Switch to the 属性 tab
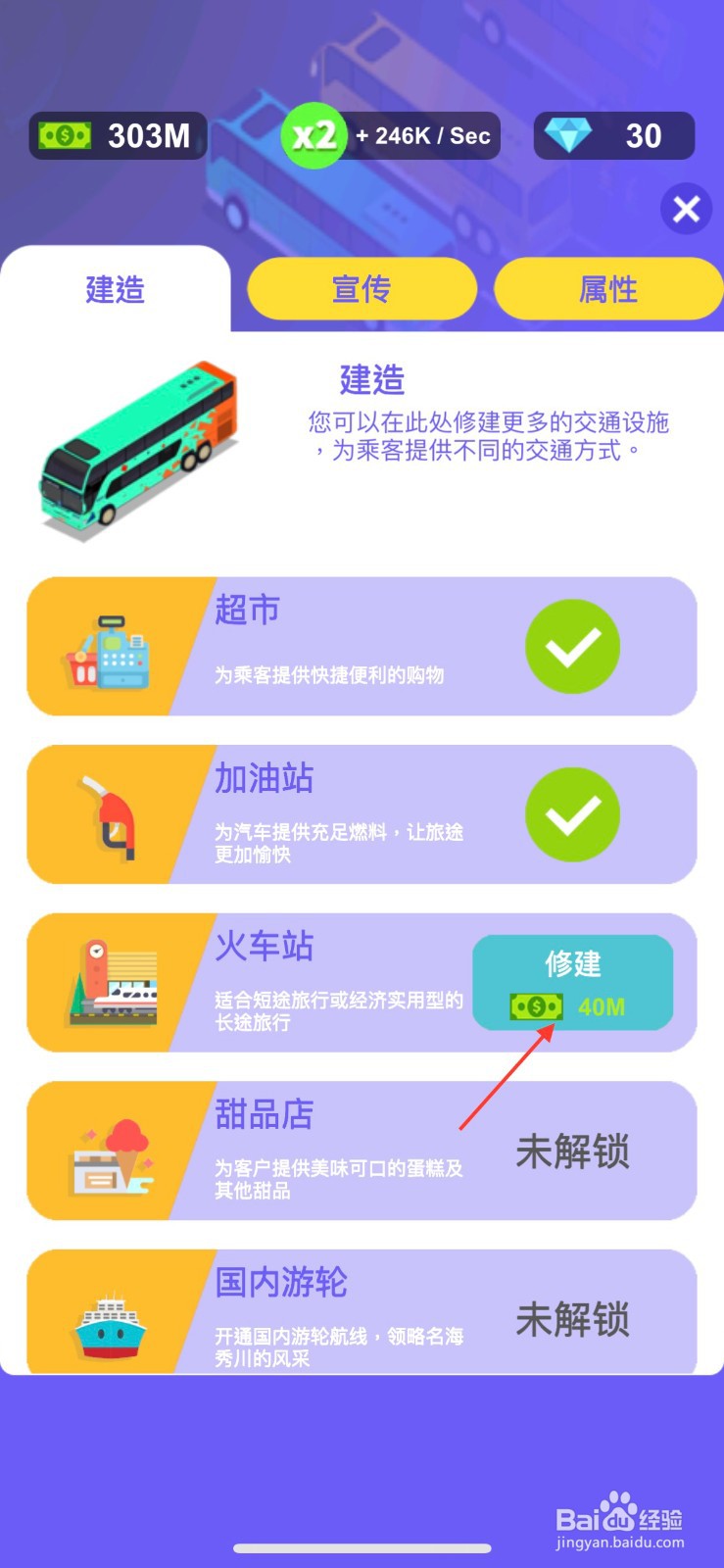This screenshot has height=1568, width=724. [x=607, y=289]
